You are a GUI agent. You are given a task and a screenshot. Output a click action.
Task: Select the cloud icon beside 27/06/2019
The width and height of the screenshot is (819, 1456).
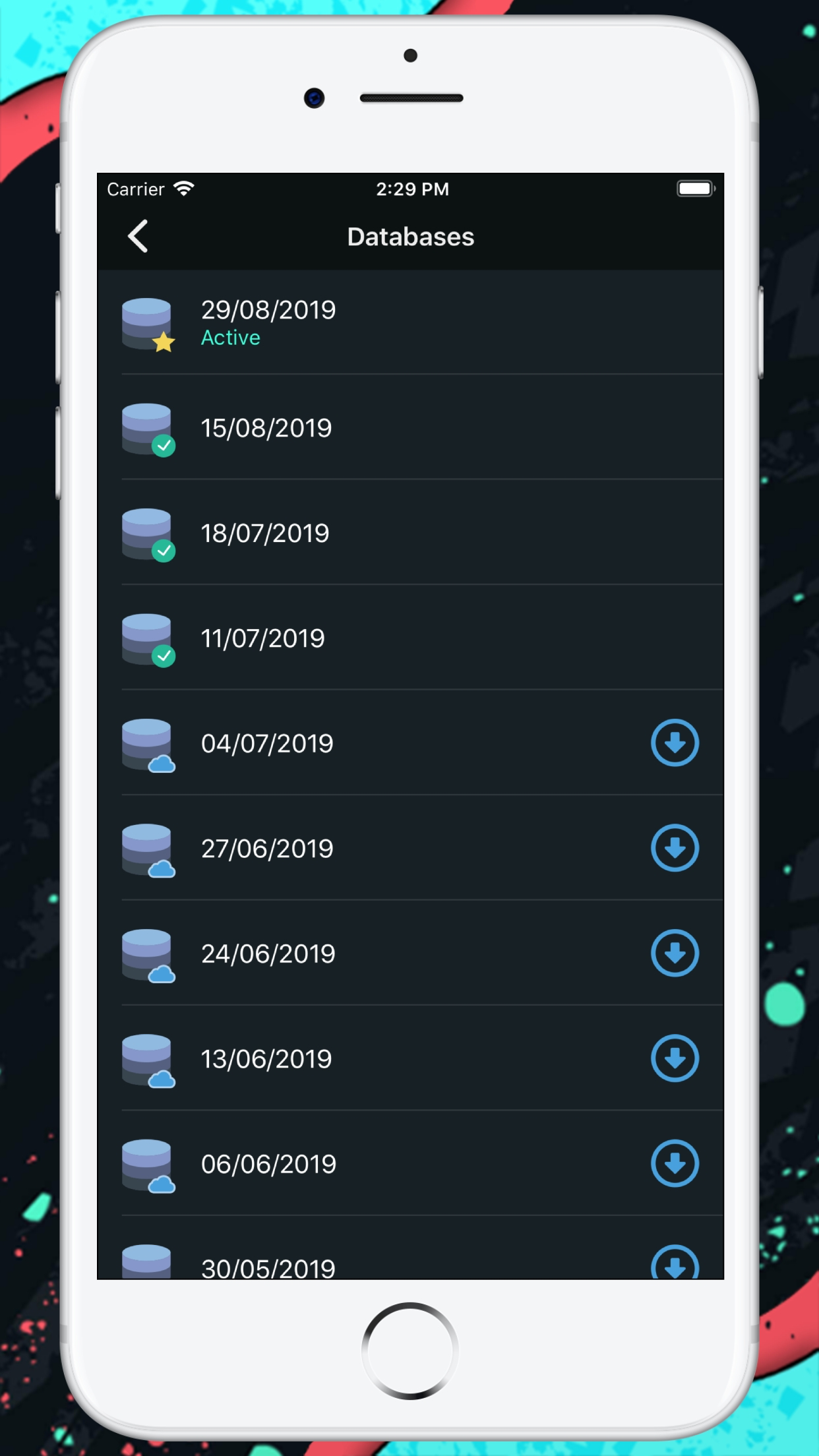[x=146, y=849]
